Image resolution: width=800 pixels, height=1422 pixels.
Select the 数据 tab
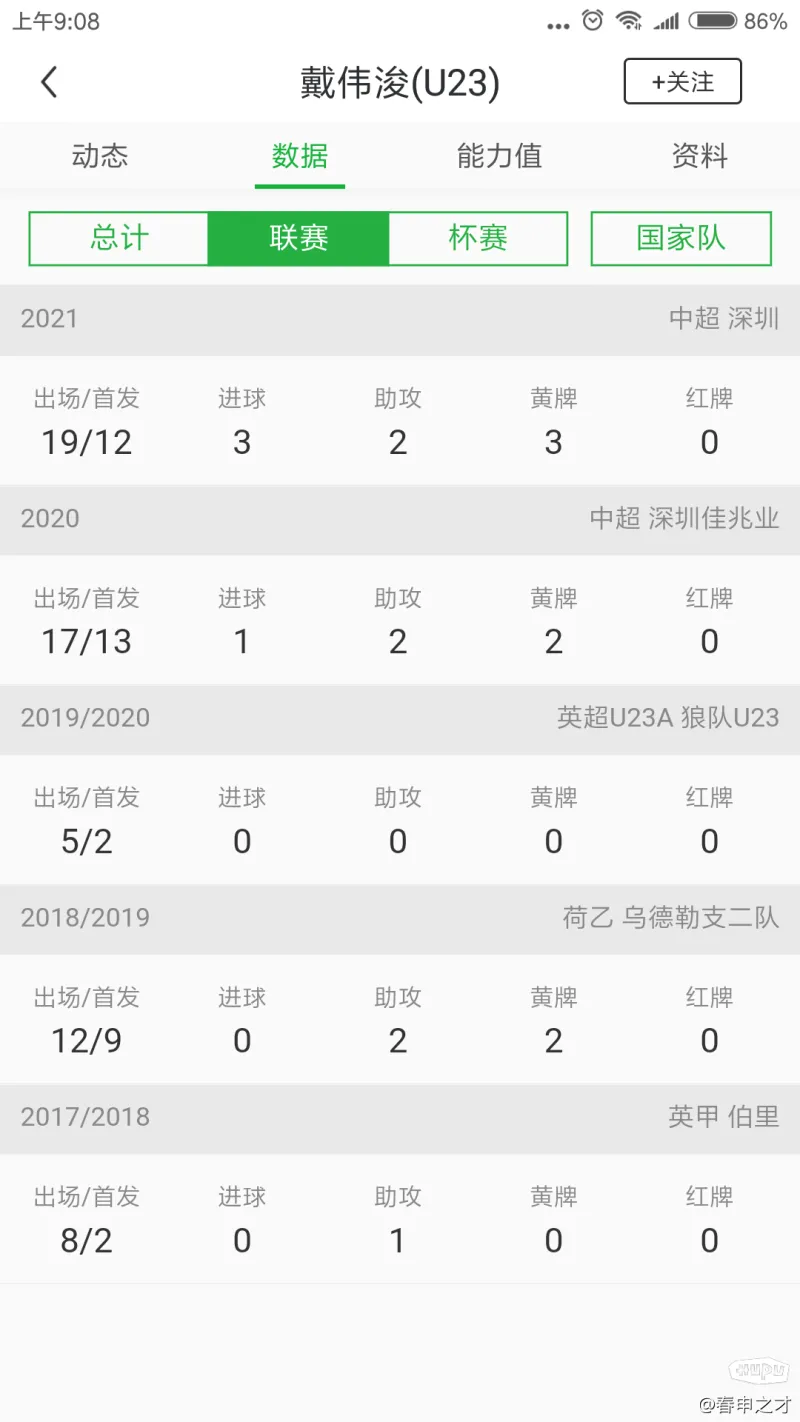(300, 156)
